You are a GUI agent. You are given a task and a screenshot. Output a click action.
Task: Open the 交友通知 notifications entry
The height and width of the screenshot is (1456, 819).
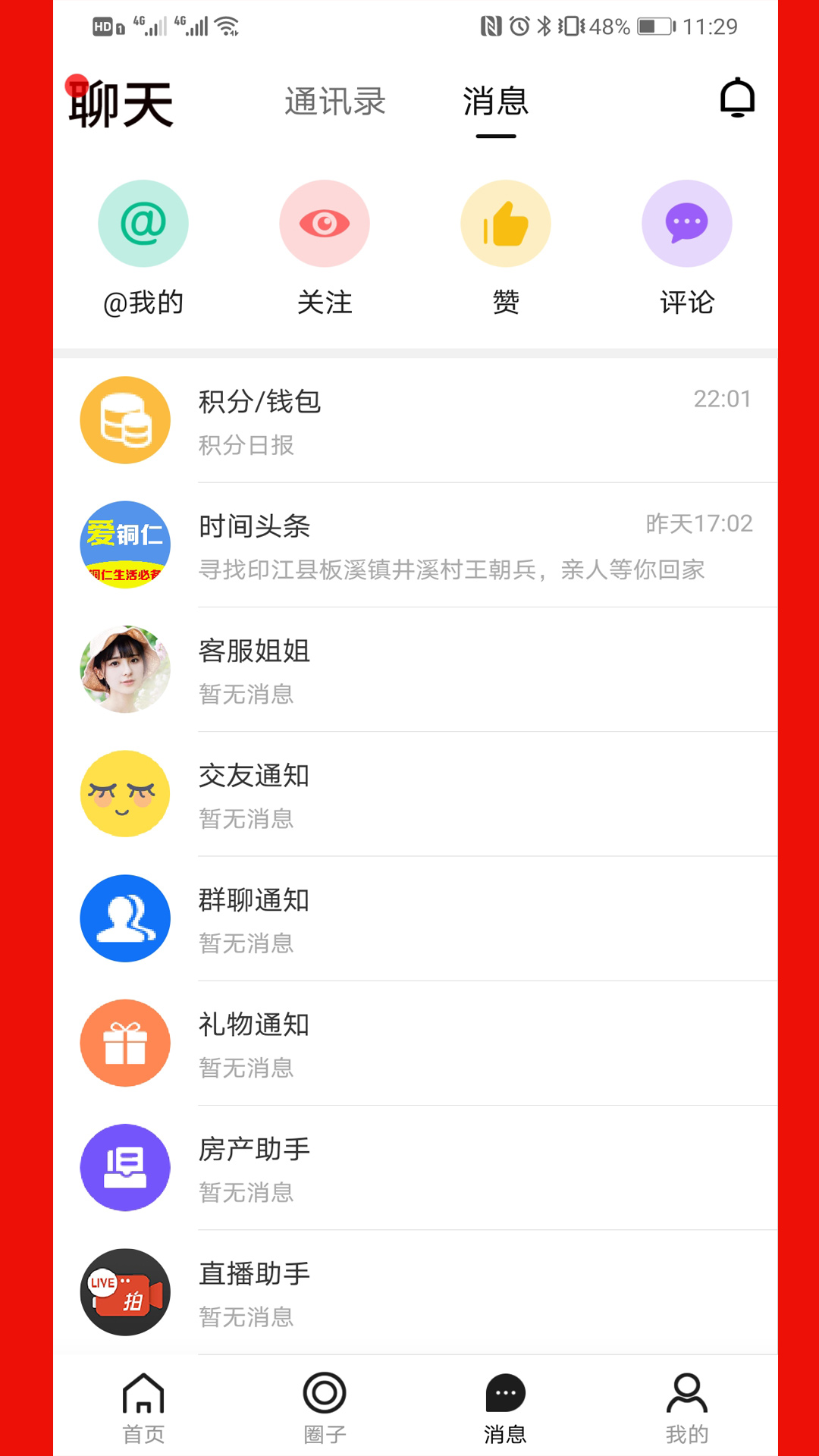coord(455,793)
